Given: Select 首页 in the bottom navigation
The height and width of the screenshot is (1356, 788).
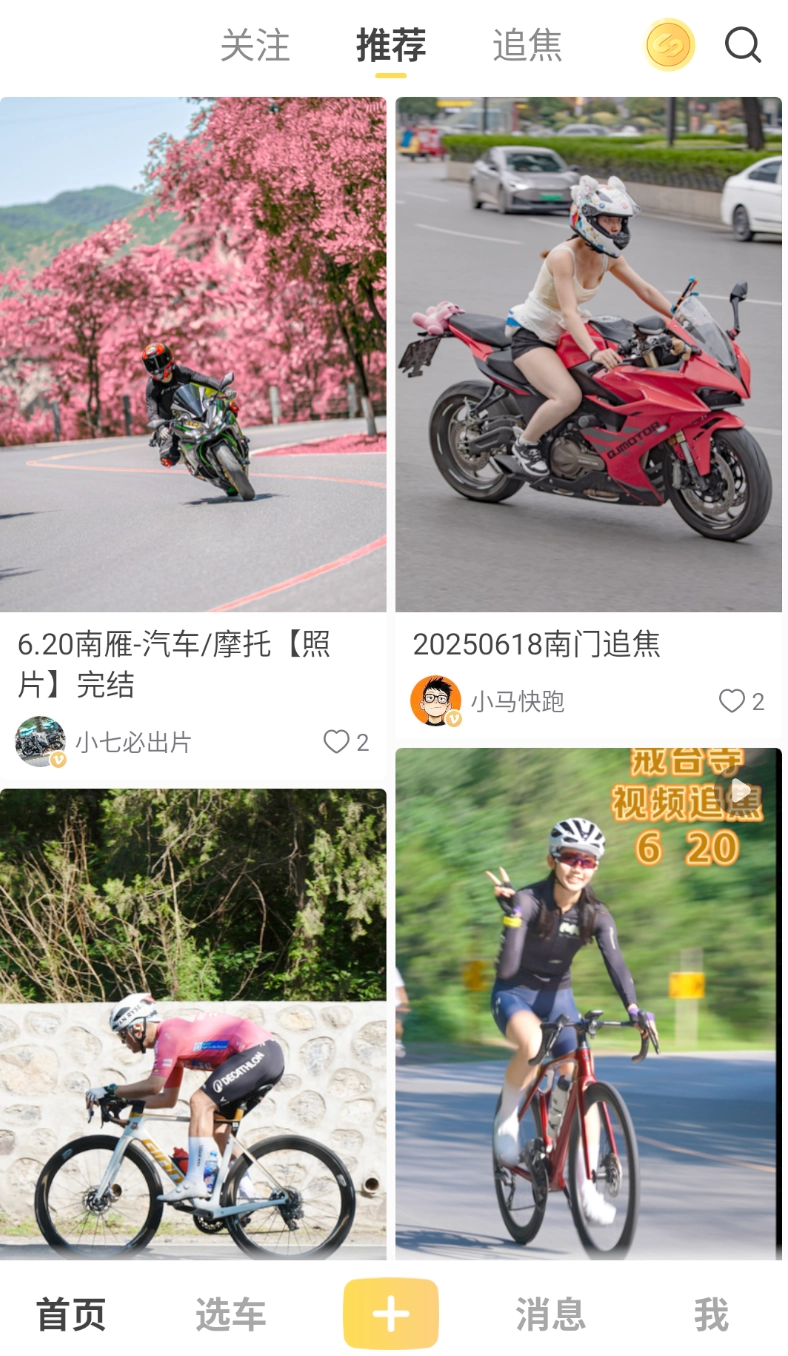Looking at the screenshot, I should coord(68,1315).
